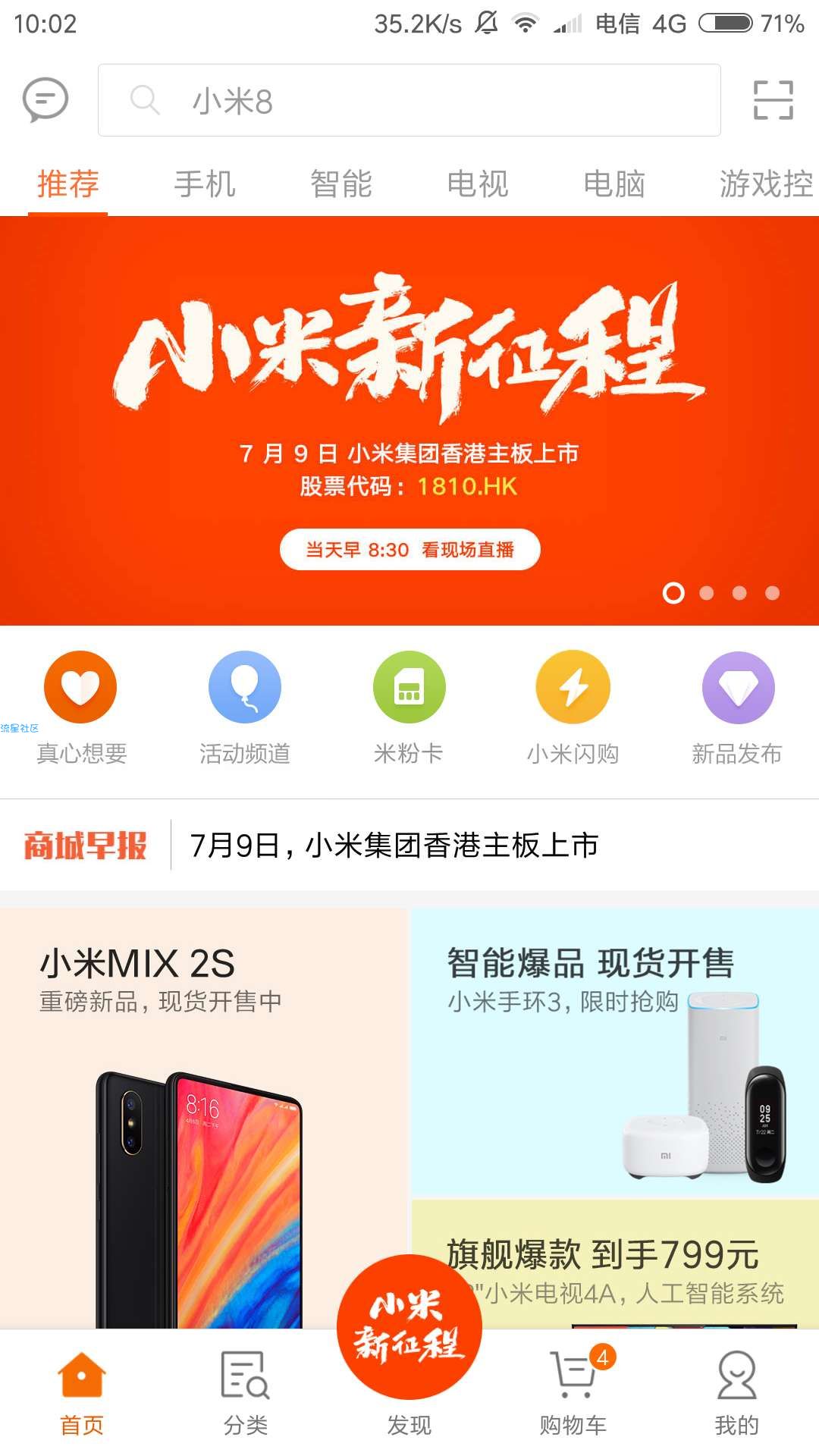Open 真心想要 shortcut

(81, 707)
